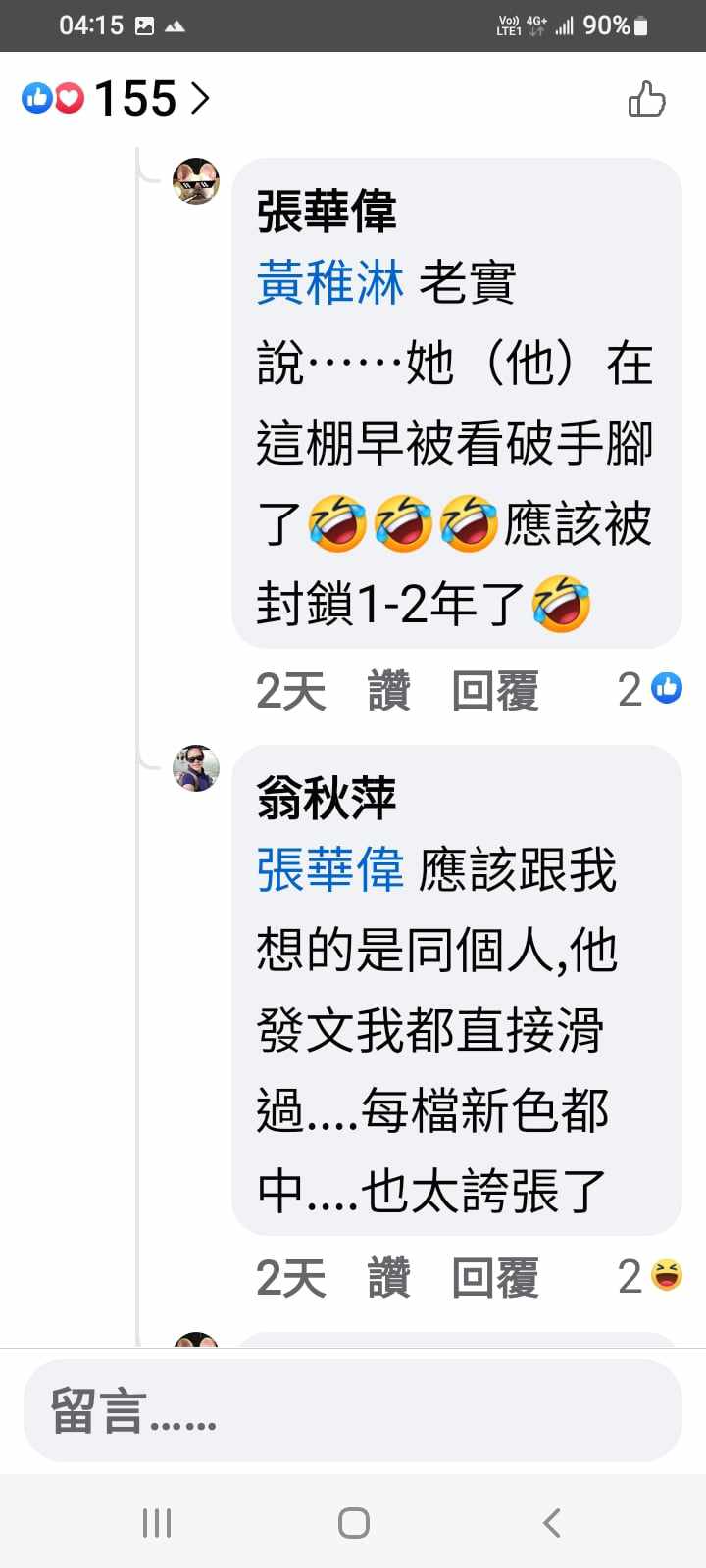Tap the 留言 comment input box
The image size is (706, 1568).
pyautogui.click(x=353, y=1411)
